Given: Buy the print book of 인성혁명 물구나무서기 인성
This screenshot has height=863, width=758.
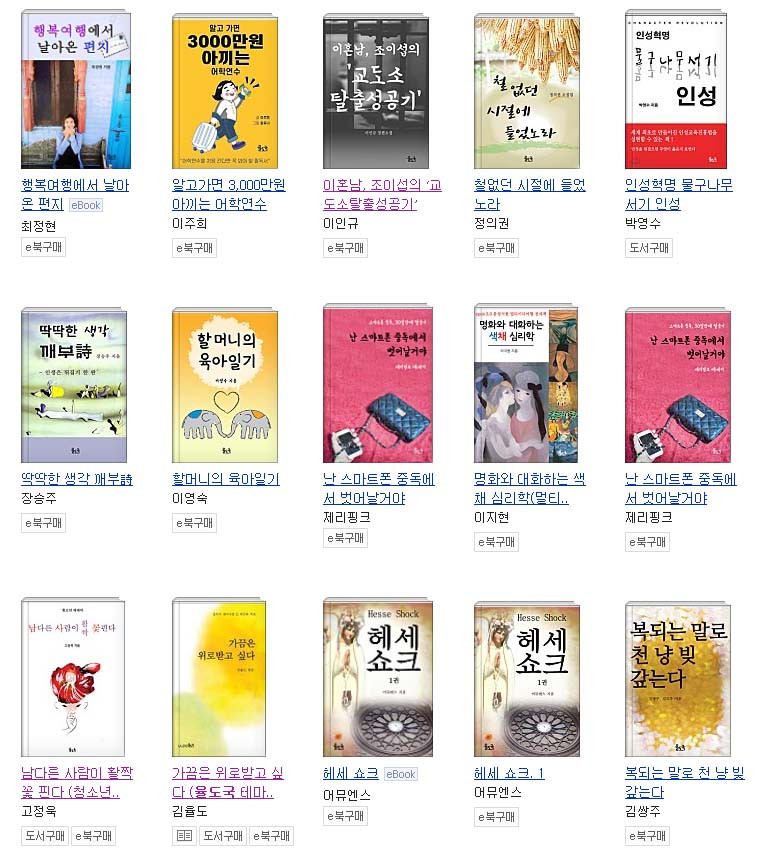Looking at the screenshot, I should point(648,248).
